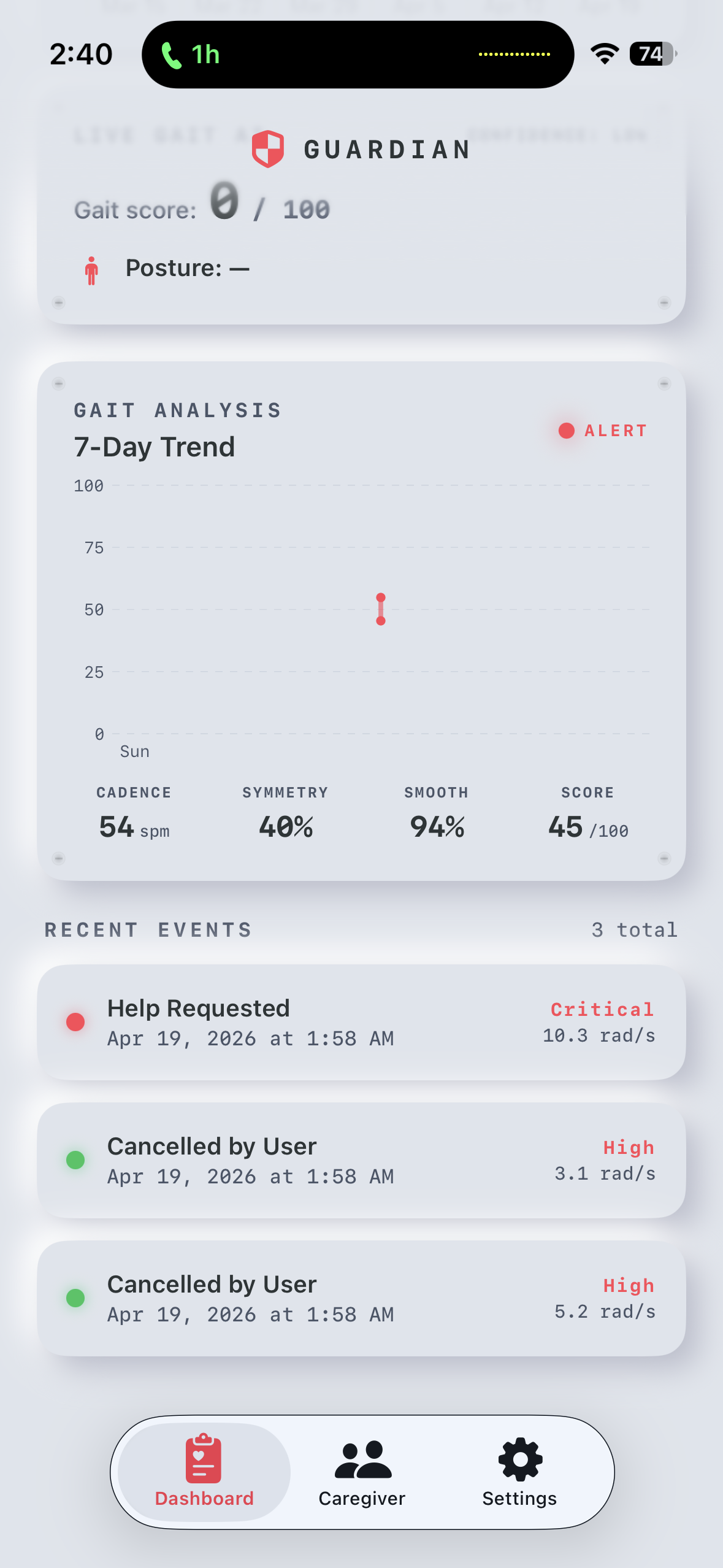Open the Gait Analysis 7-Day Trend card
This screenshot has height=1568, width=723.
pos(361,621)
